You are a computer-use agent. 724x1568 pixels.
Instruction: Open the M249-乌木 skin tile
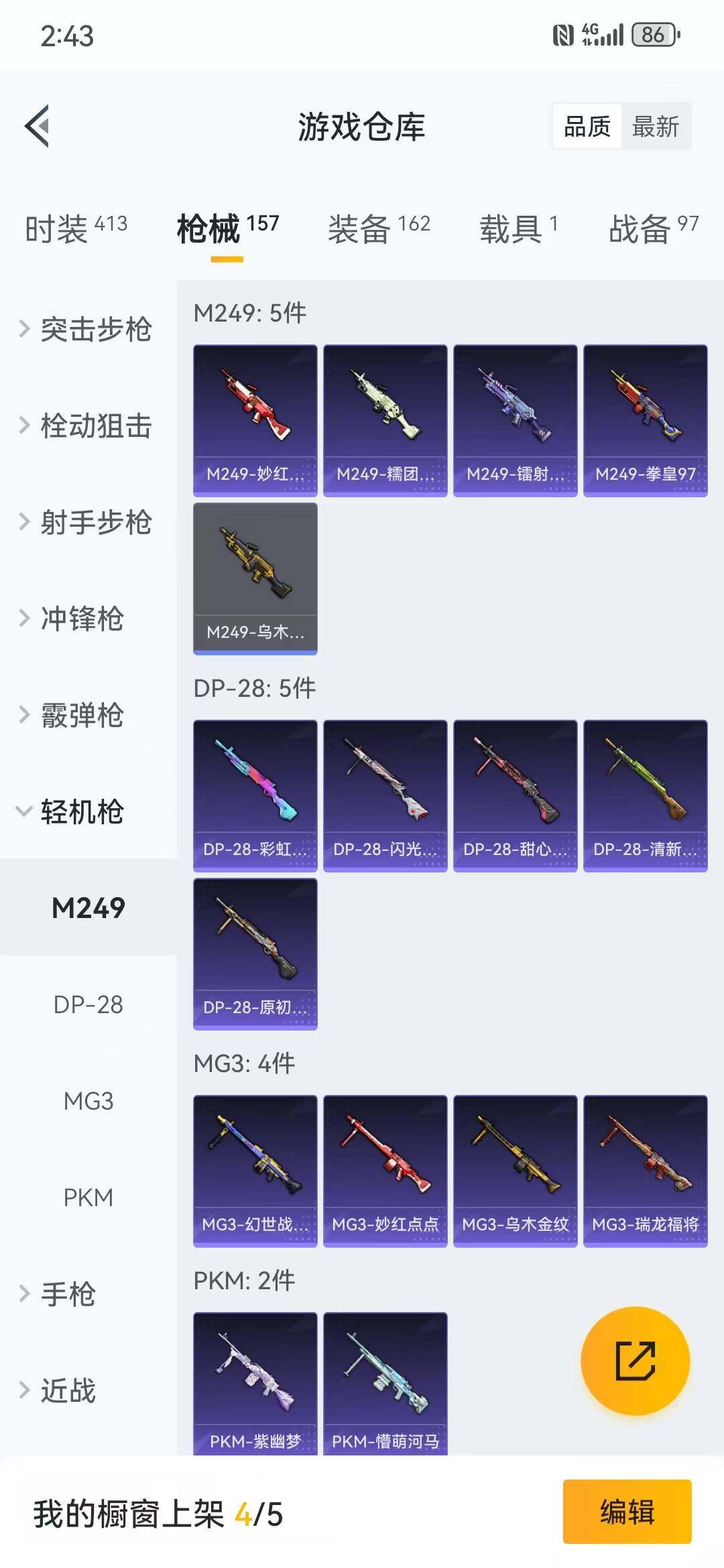(x=255, y=578)
